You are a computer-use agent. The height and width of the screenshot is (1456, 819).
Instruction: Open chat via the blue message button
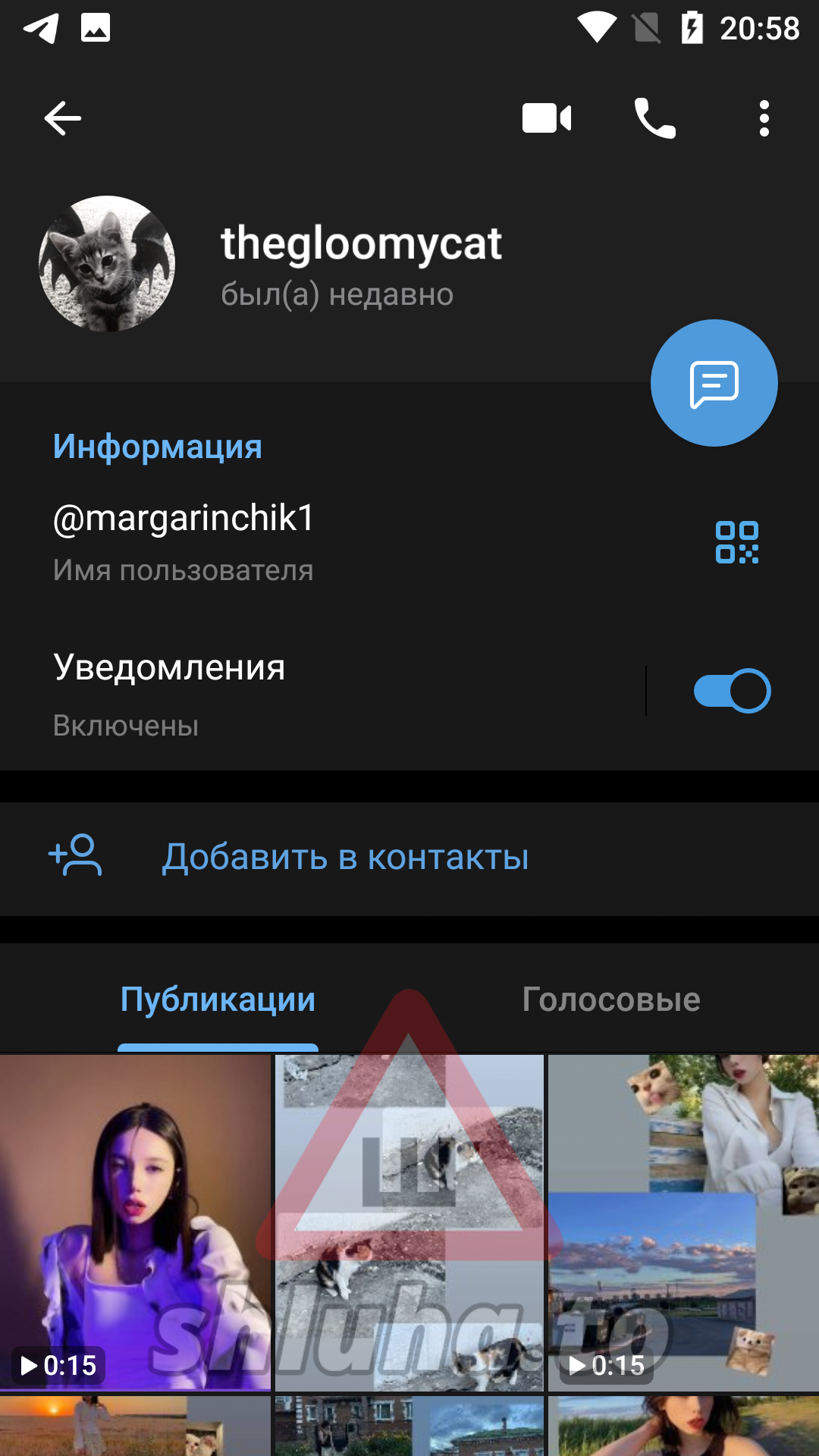[x=714, y=383]
